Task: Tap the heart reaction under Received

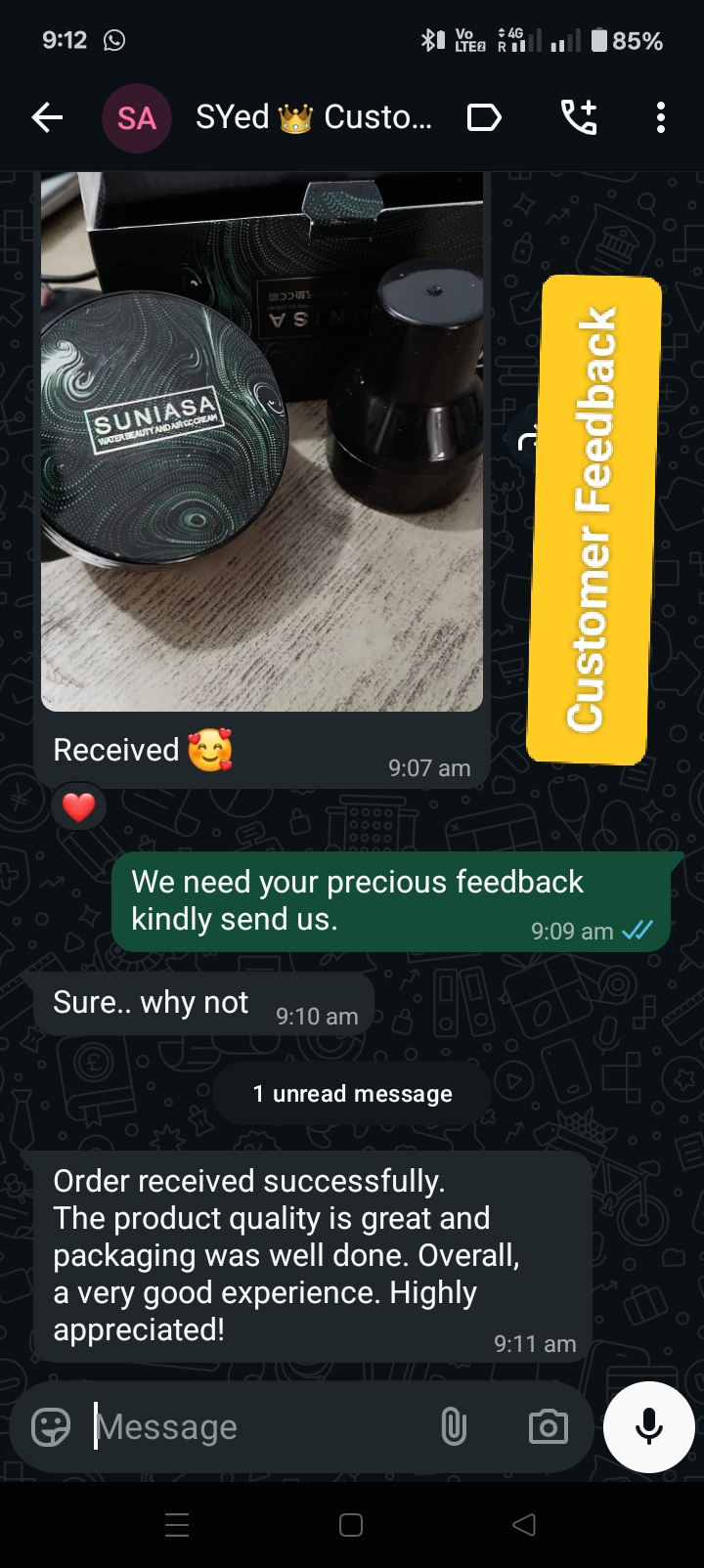Action: 78,807
